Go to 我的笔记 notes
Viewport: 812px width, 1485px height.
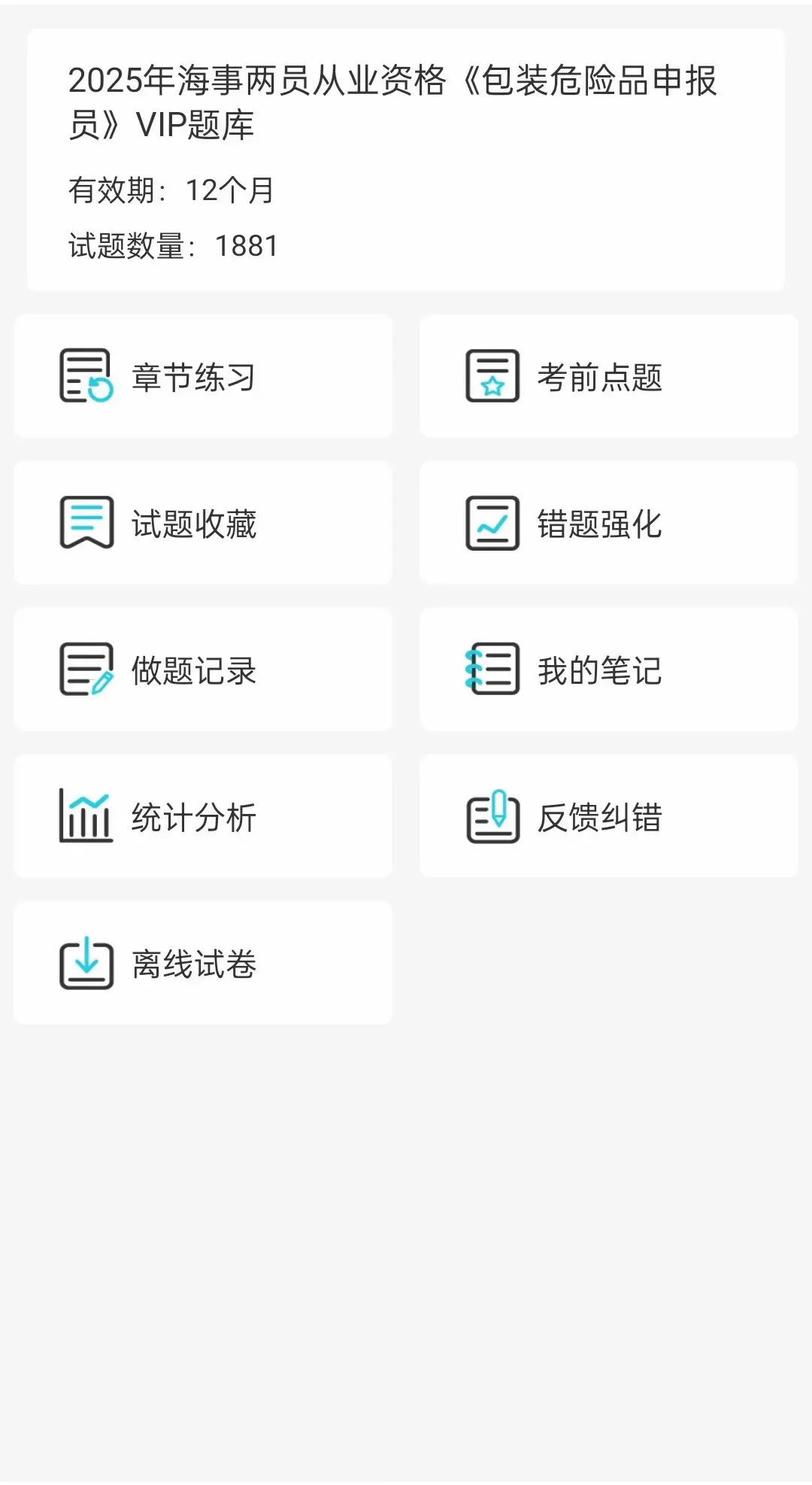(608, 670)
